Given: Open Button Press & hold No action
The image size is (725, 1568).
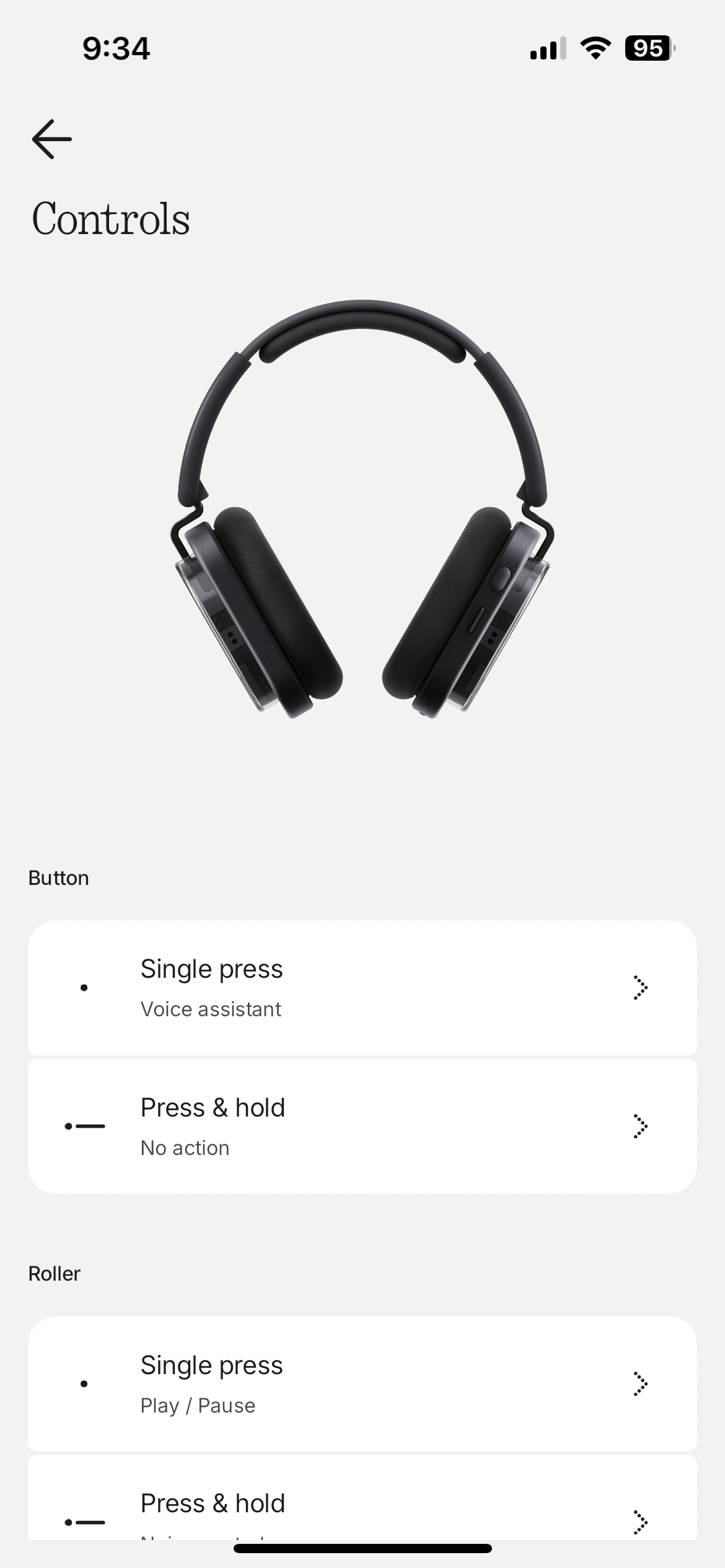Looking at the screenshot, I should [362, 1126].
